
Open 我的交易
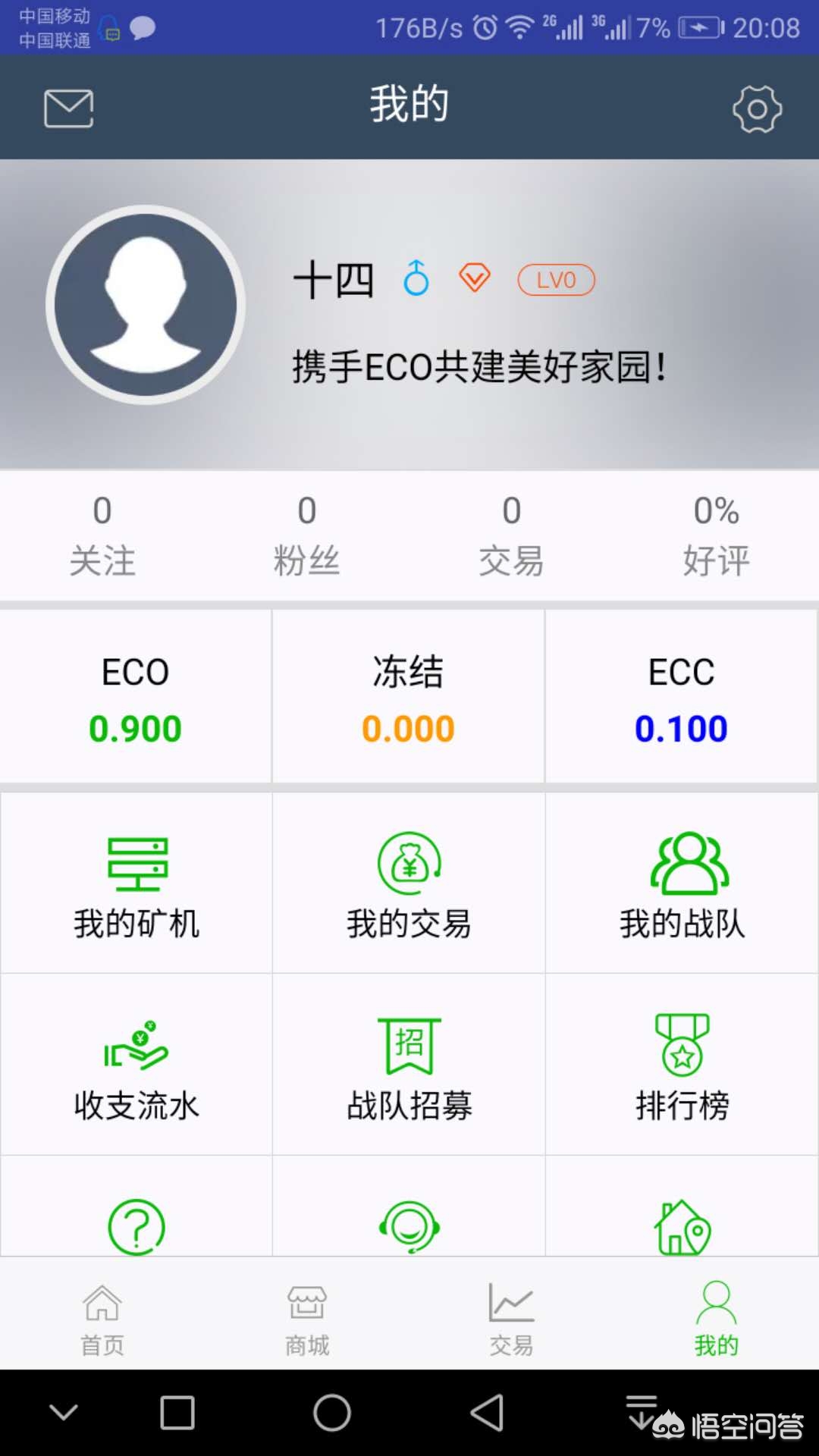point(409,884)
